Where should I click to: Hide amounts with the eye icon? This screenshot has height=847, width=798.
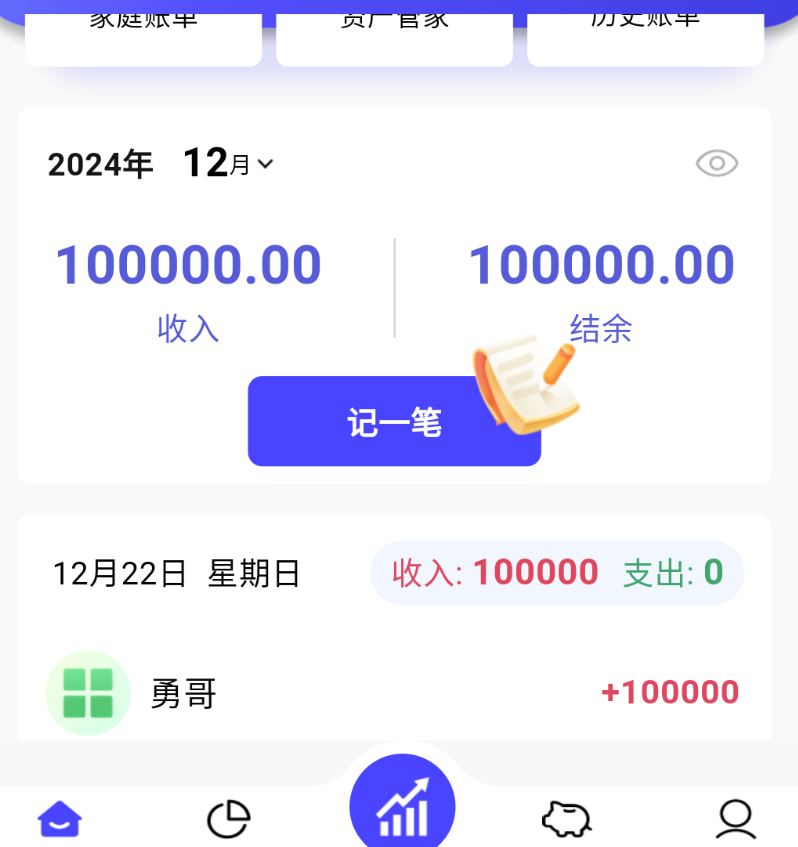pyautogui.click(x=716, y=163)
